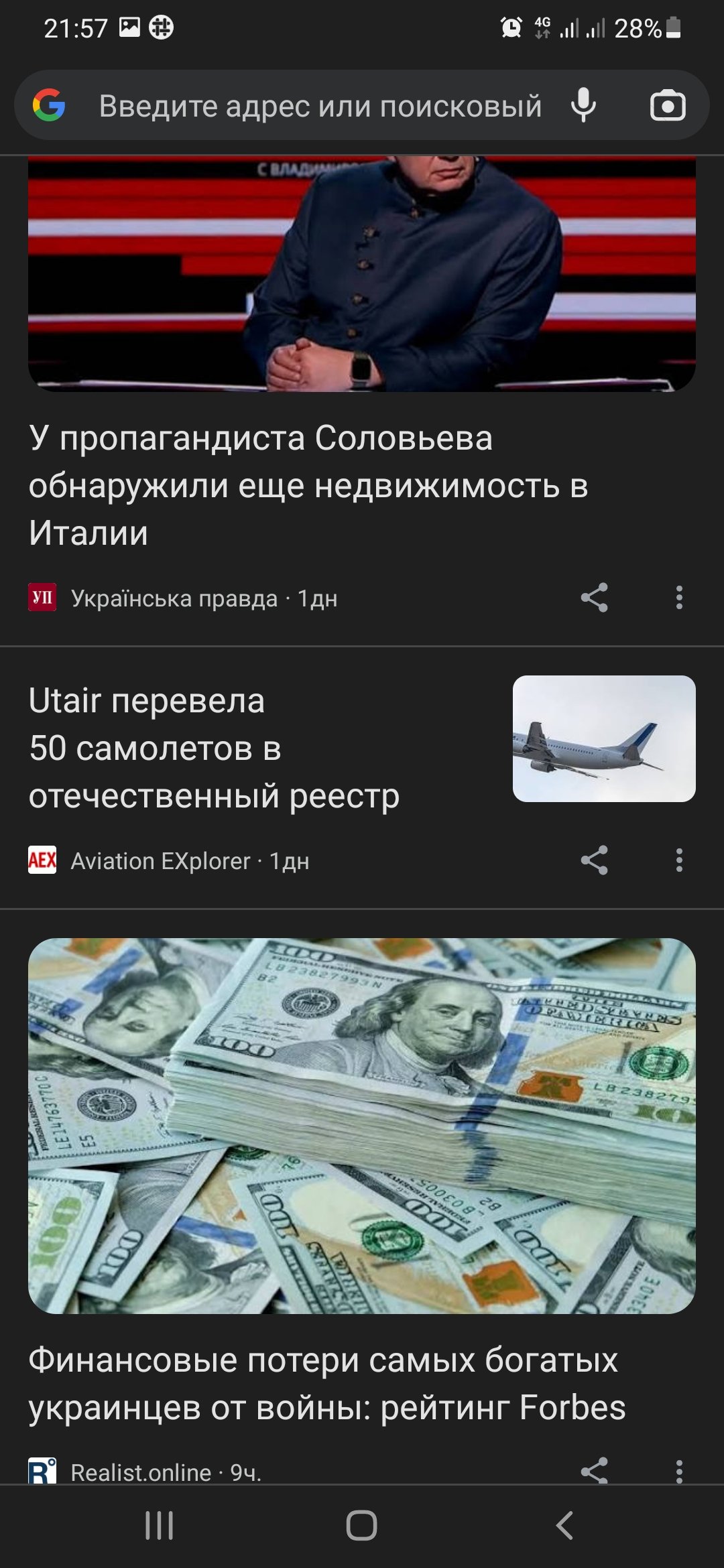This screenshot has height=1568, width=724.
Task: Start voice search with the microphone
Action: [583, 106]
